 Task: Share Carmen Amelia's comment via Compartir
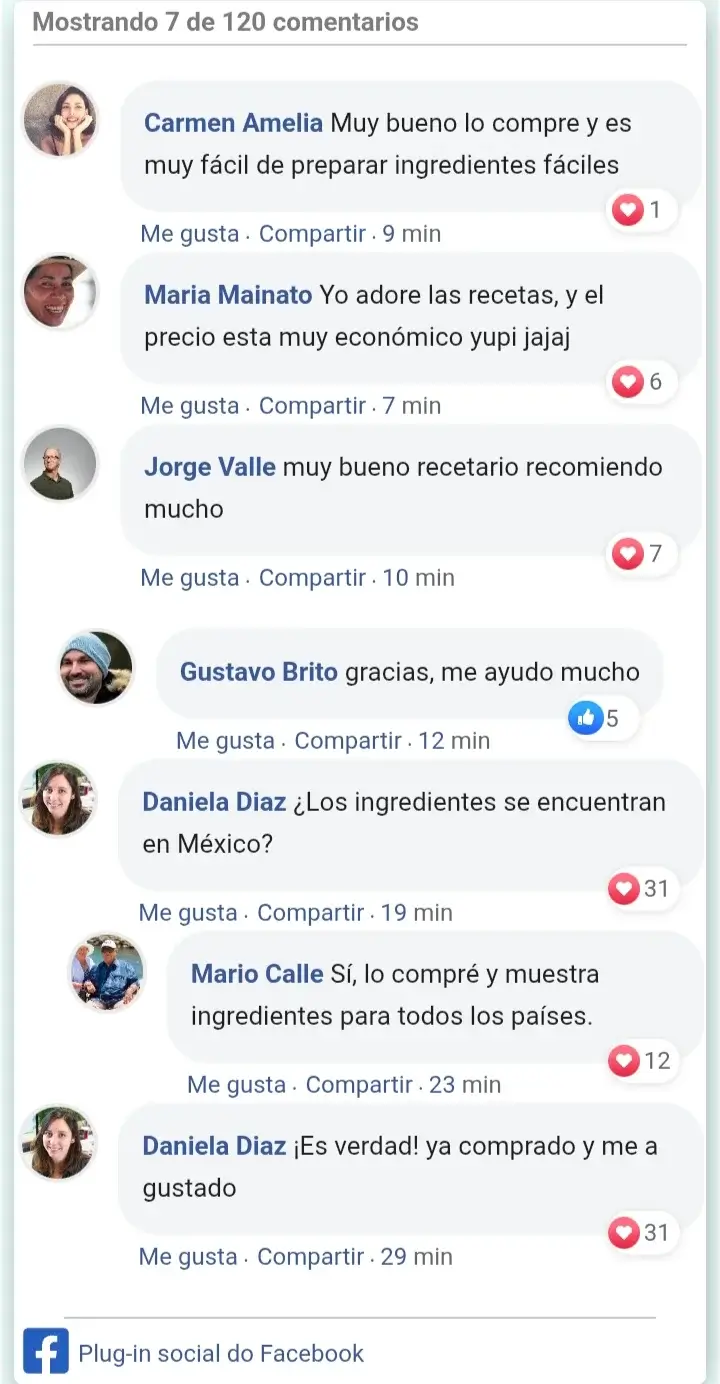click(312, 234)
